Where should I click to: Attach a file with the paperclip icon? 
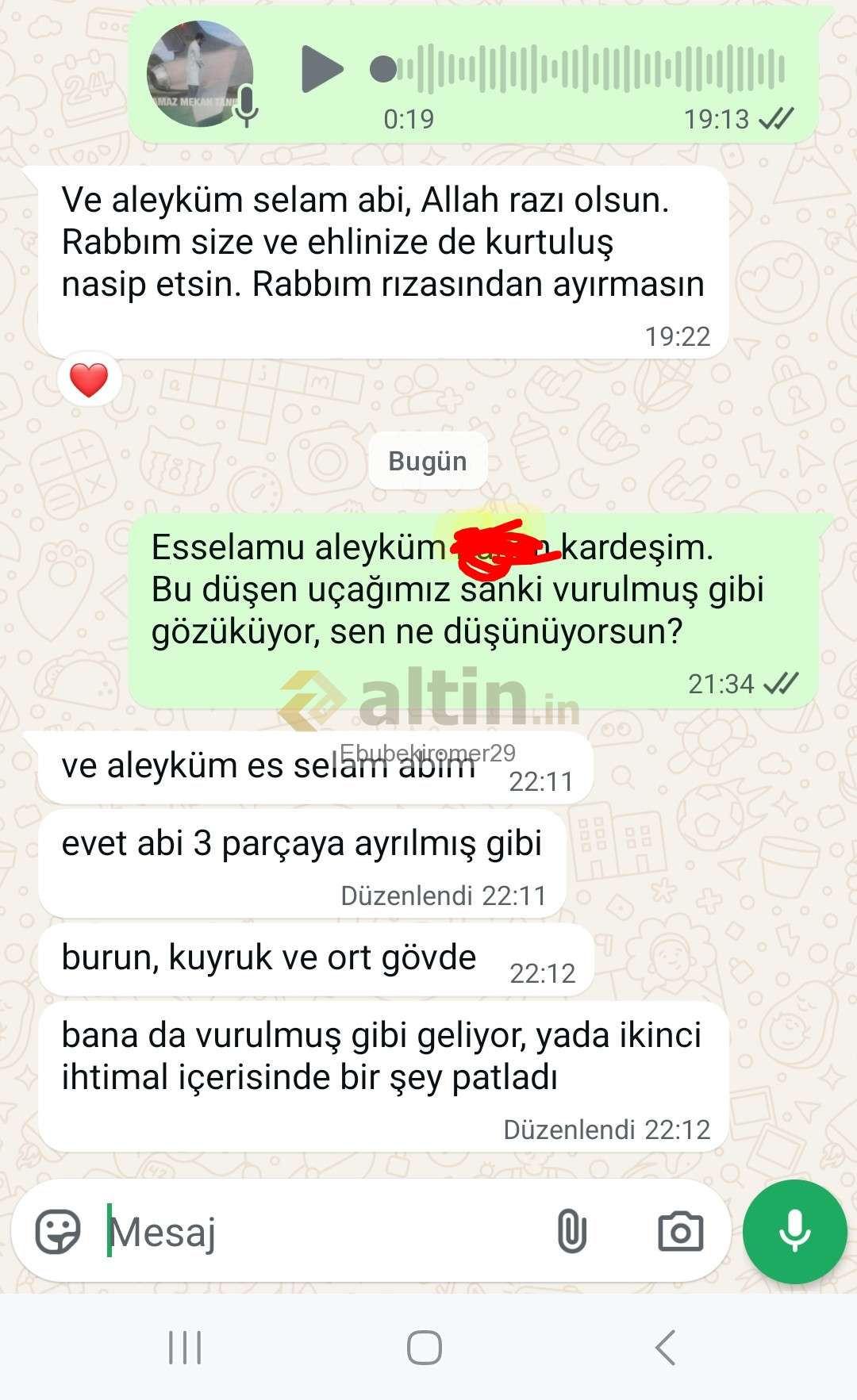click(x=571, y=1232)
